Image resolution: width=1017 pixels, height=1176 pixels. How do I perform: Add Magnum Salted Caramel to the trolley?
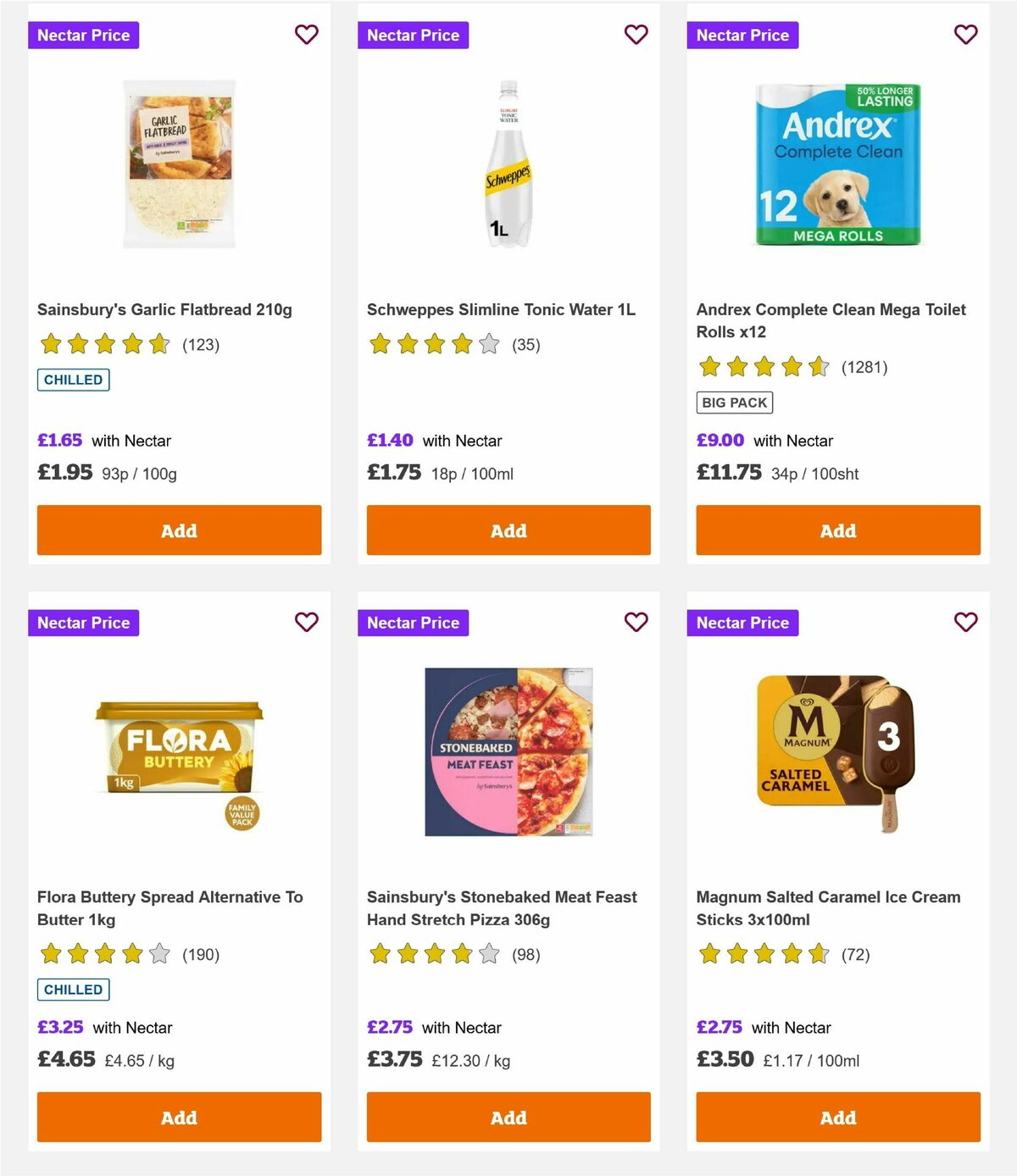click(837, 1117)
